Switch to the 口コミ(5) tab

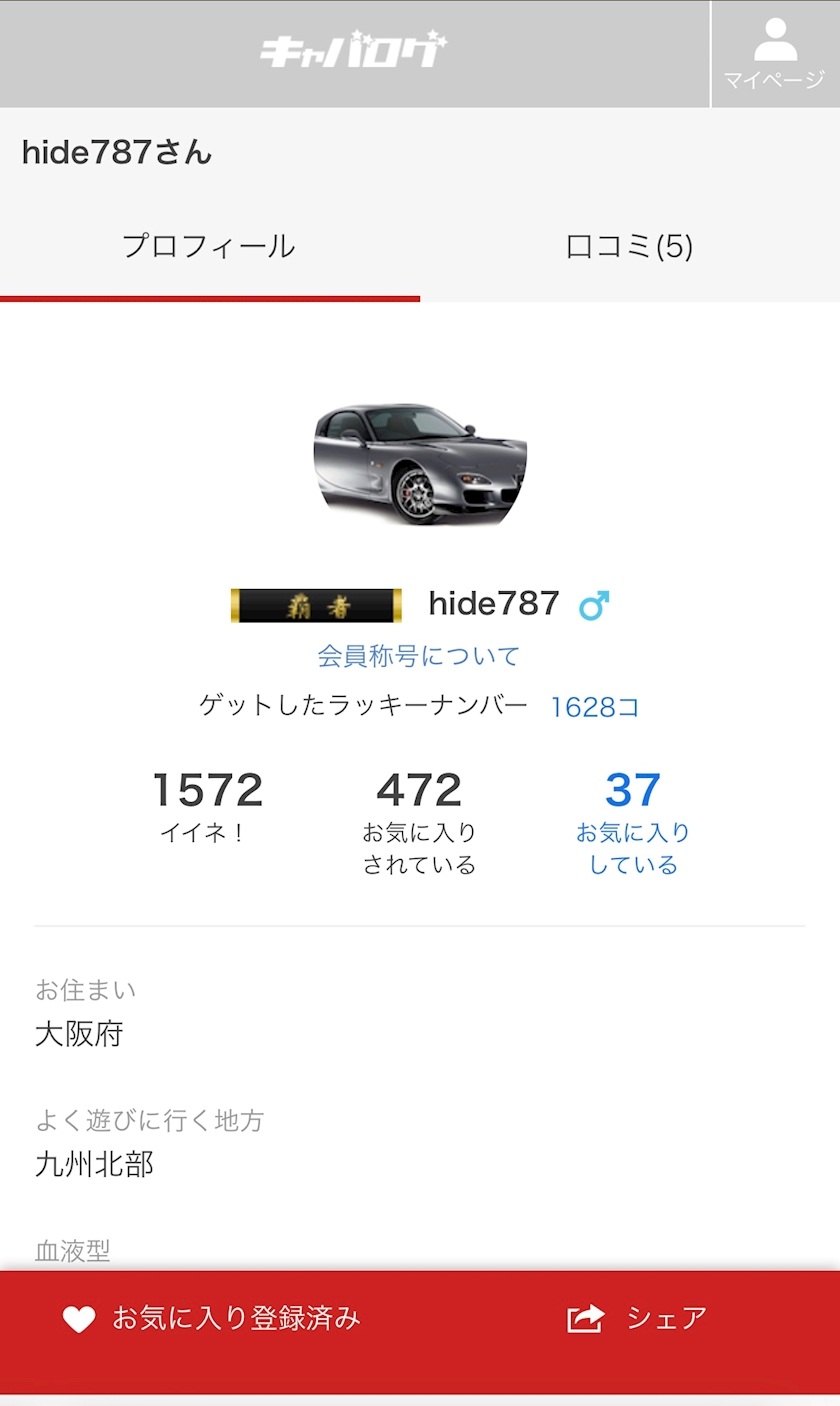[630, 246]
